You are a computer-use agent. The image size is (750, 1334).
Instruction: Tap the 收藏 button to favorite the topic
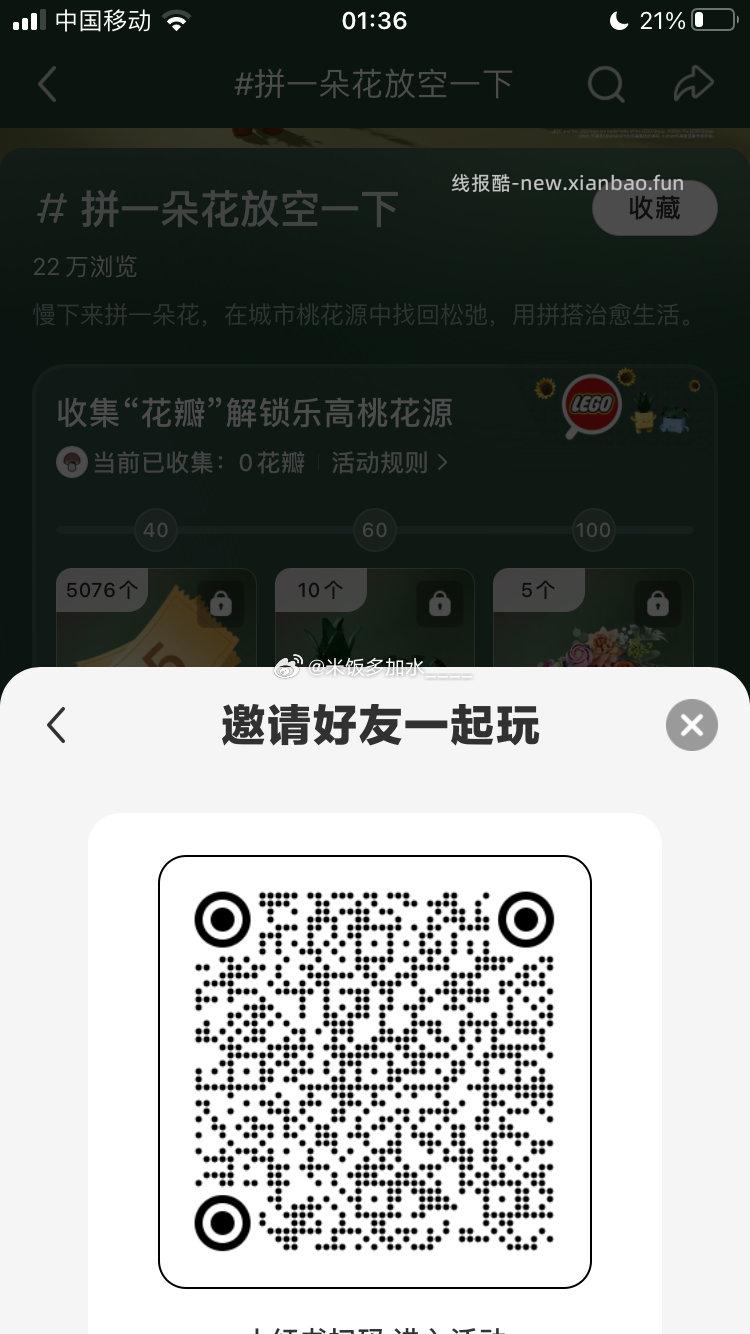[654, 208]
